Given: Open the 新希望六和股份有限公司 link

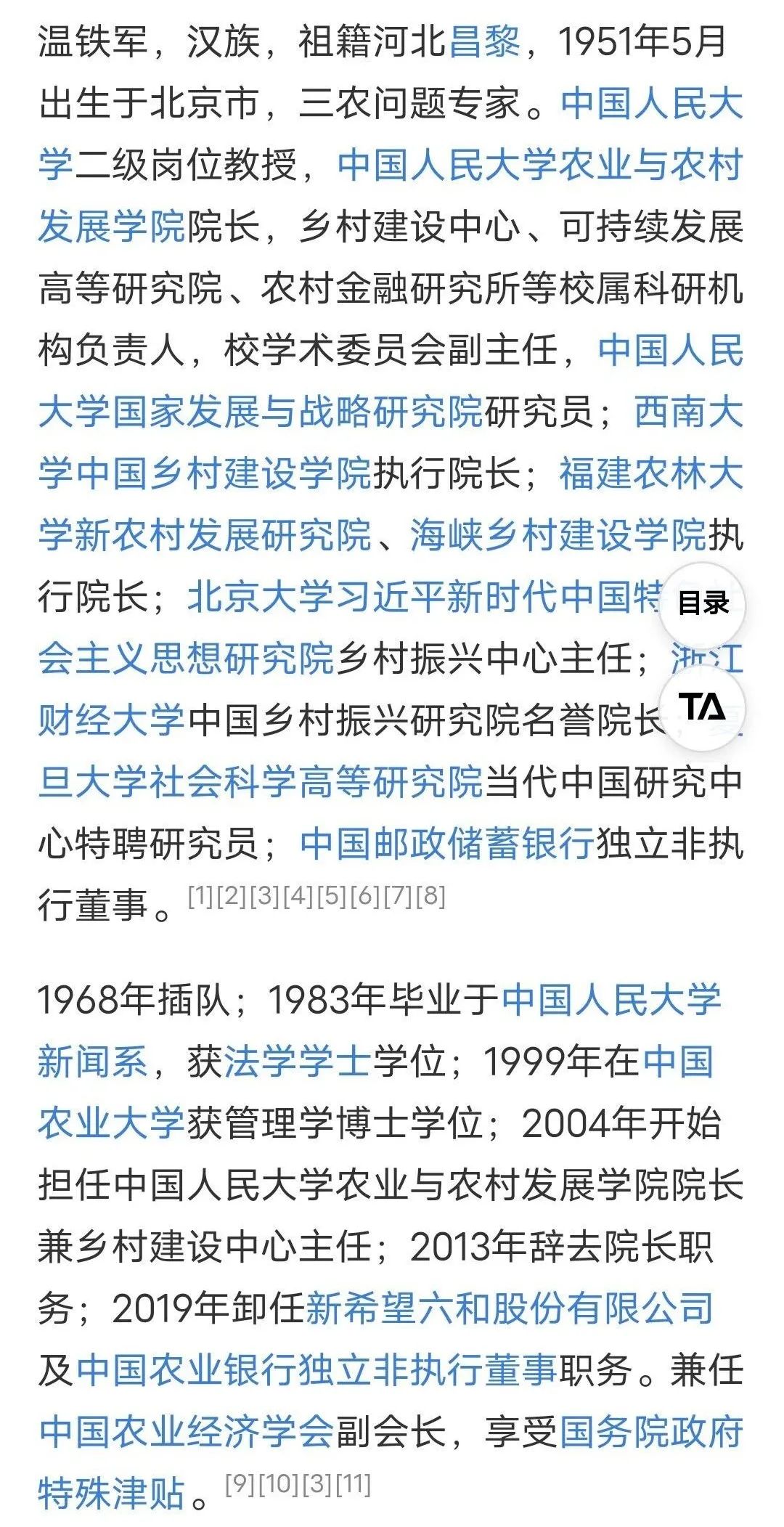Looking at the screenshot, I should point(510,1308).
